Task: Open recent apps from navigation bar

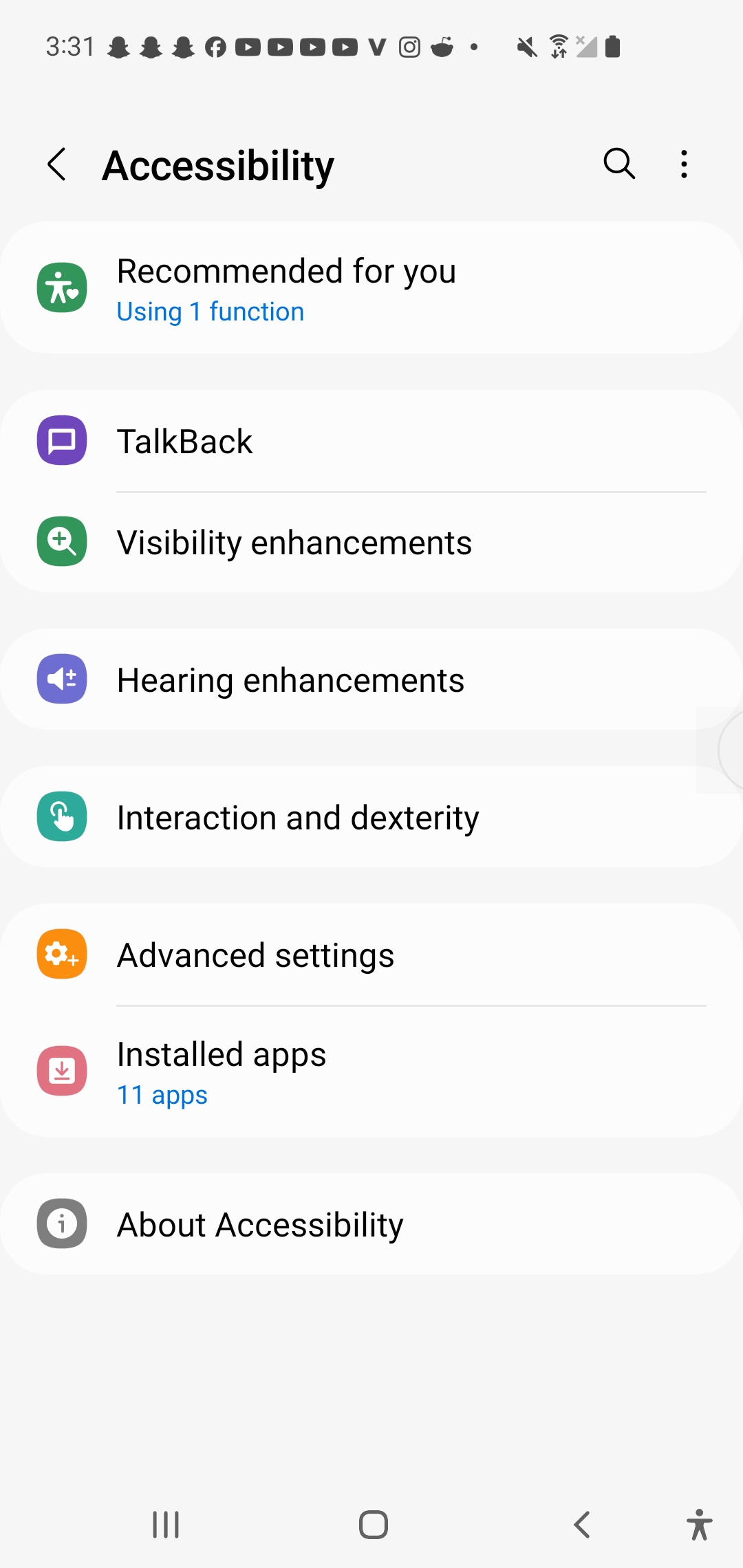Action: [x=166, y=1525]
